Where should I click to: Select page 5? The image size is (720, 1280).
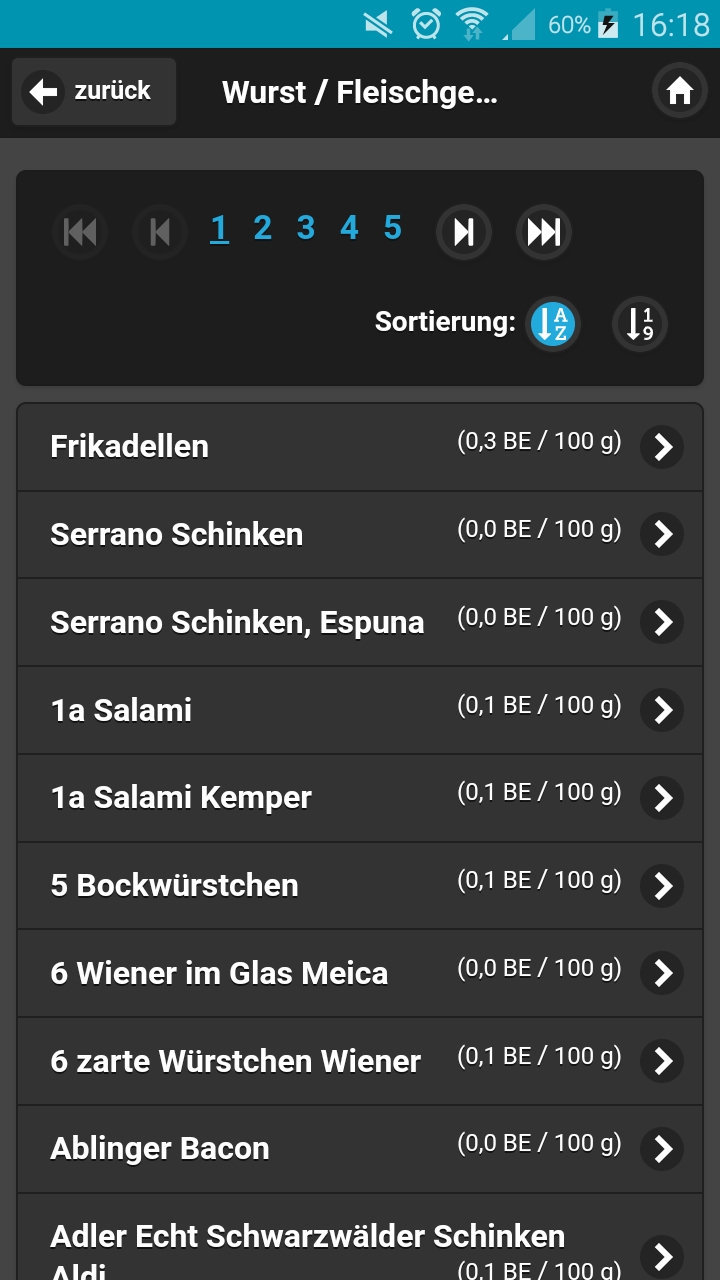click(x=393, y=229)
